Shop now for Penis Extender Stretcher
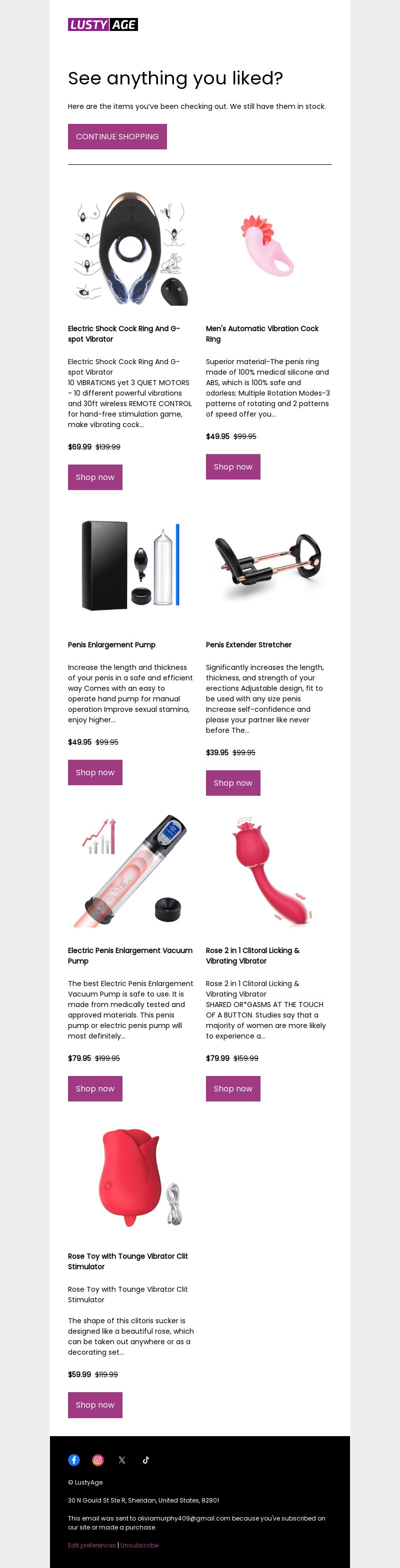The width and height of the screenshot is (400, 1568). tap(232, 783)
